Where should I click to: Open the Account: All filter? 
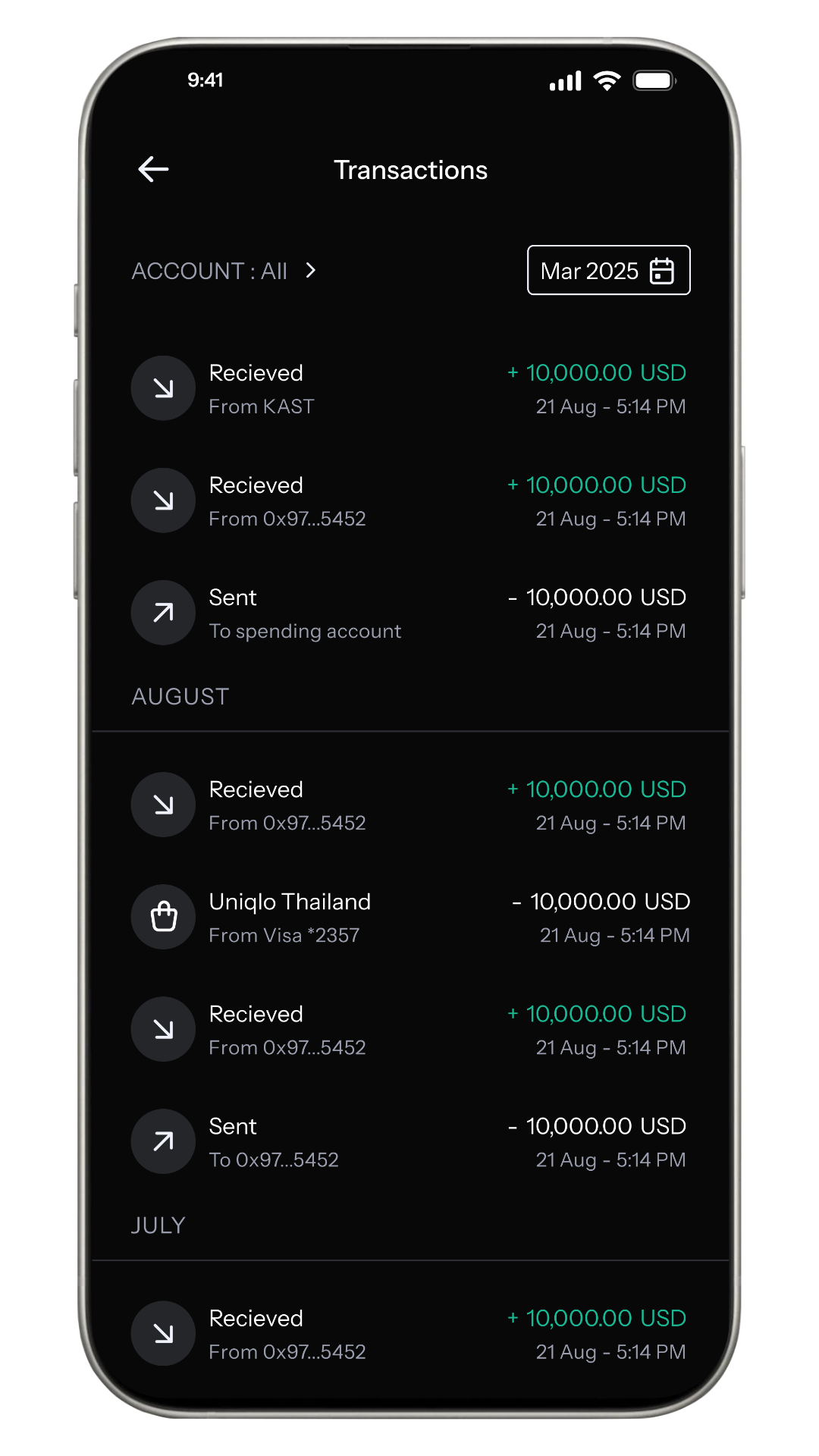tap(224, 271)
